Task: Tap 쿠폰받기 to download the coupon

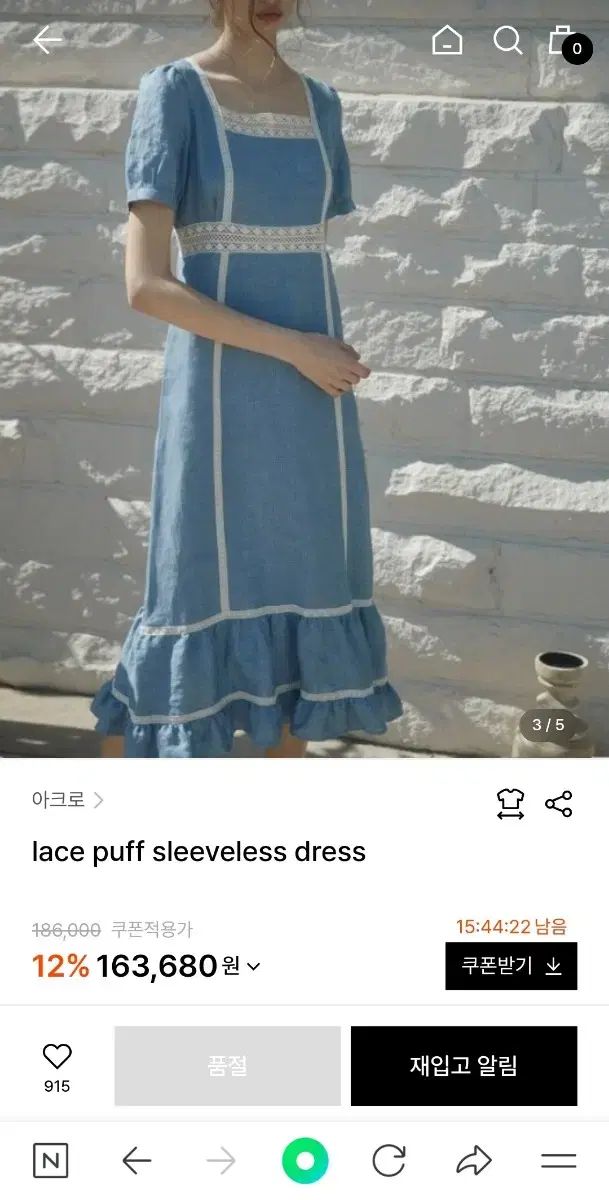Action: pos(511,966)
